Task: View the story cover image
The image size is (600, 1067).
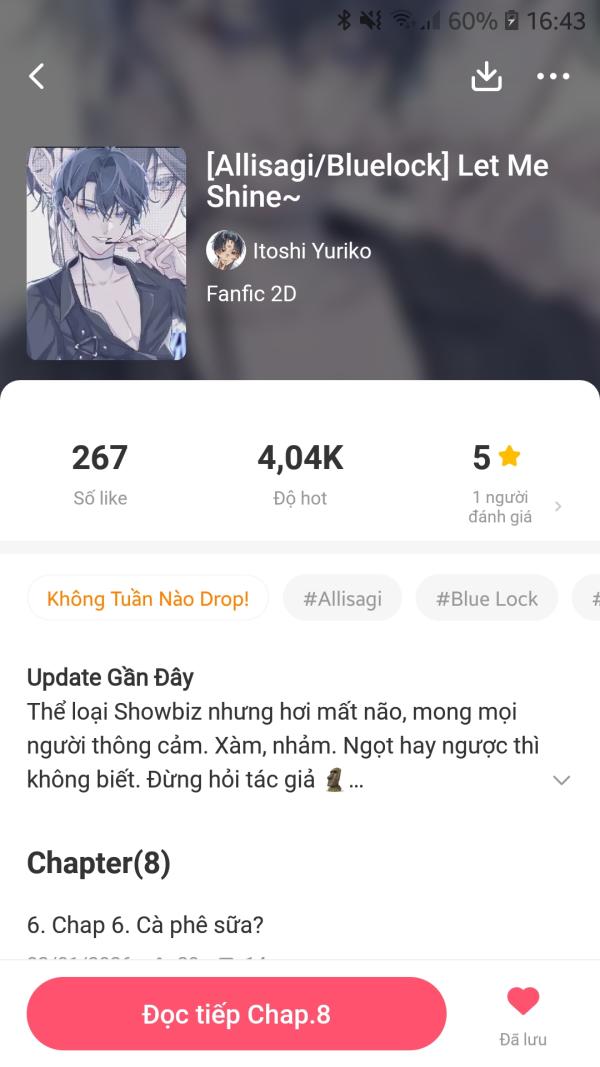Action: (x=106, y=253)
